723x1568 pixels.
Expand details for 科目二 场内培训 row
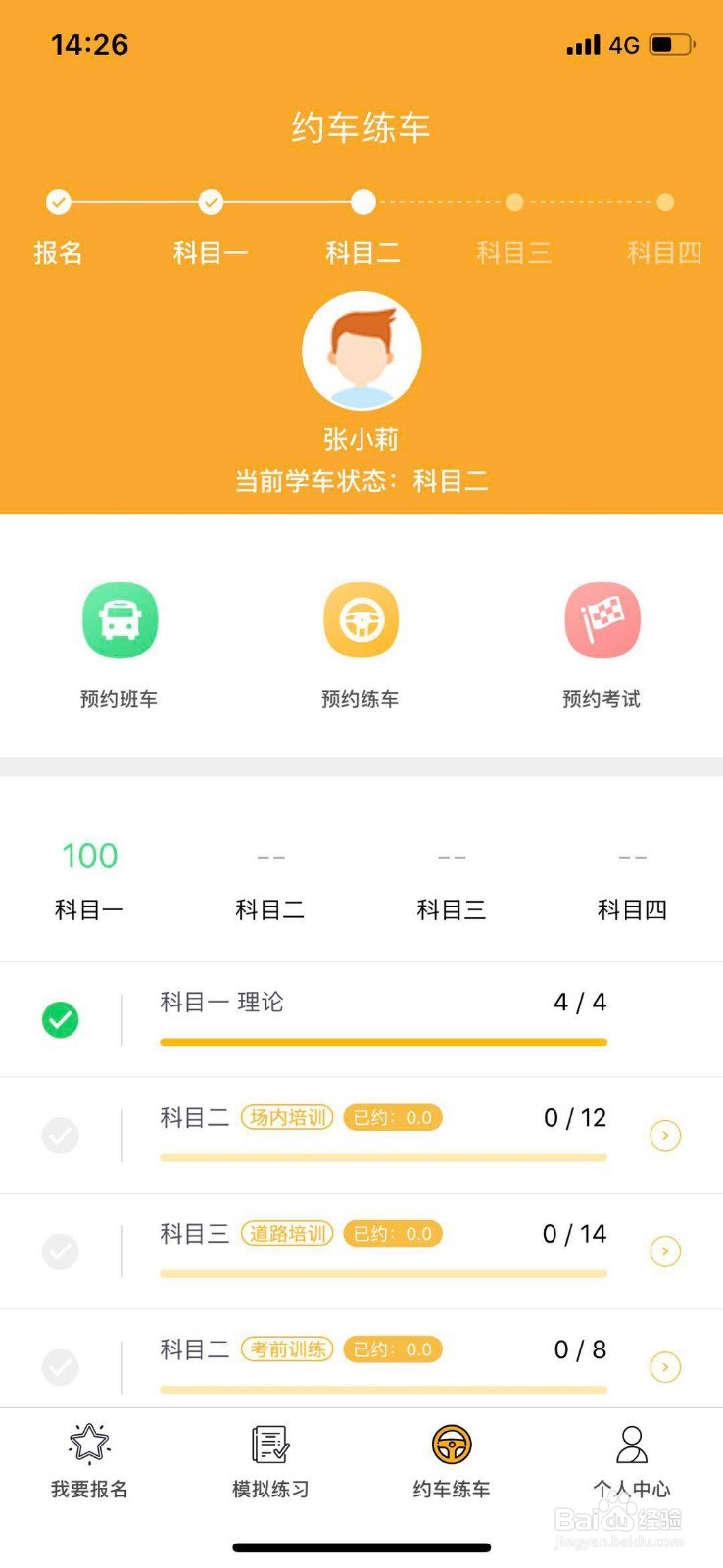point(666,1135)
